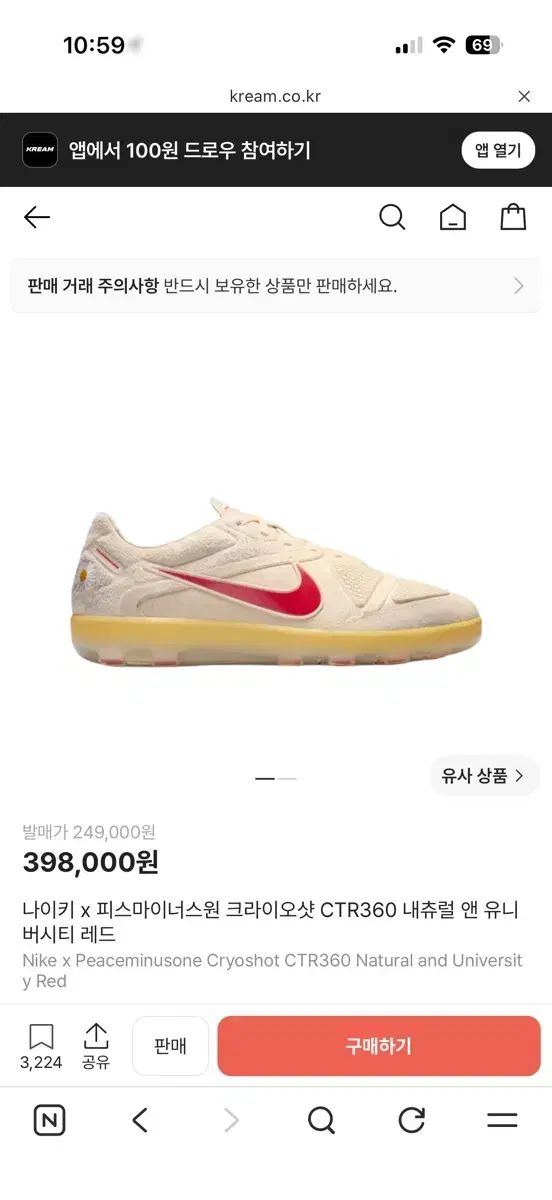Screen dimensions: 552x1200
Task: Open the home icon in header
Action: [453, 217]
